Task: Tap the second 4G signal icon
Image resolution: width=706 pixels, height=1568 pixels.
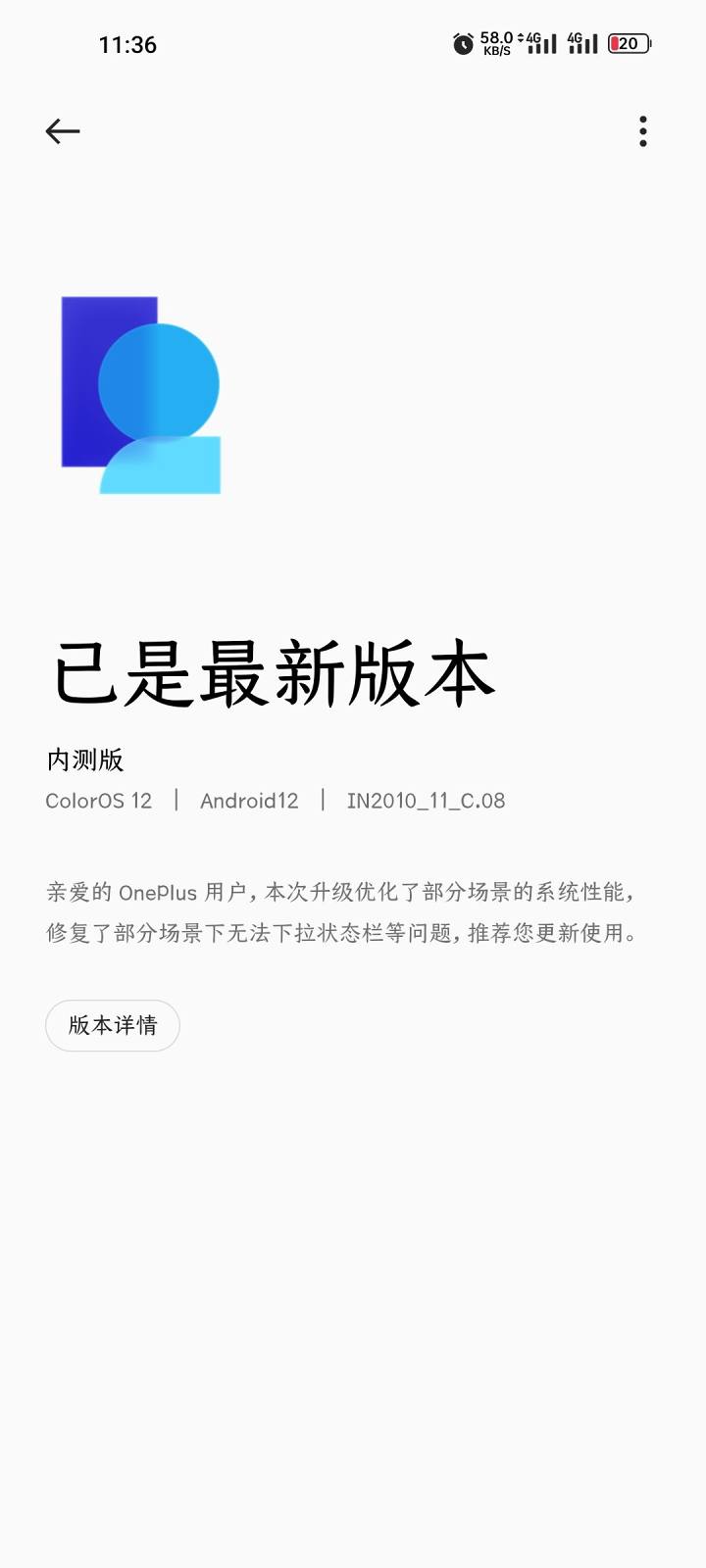Action: [583, 43]
